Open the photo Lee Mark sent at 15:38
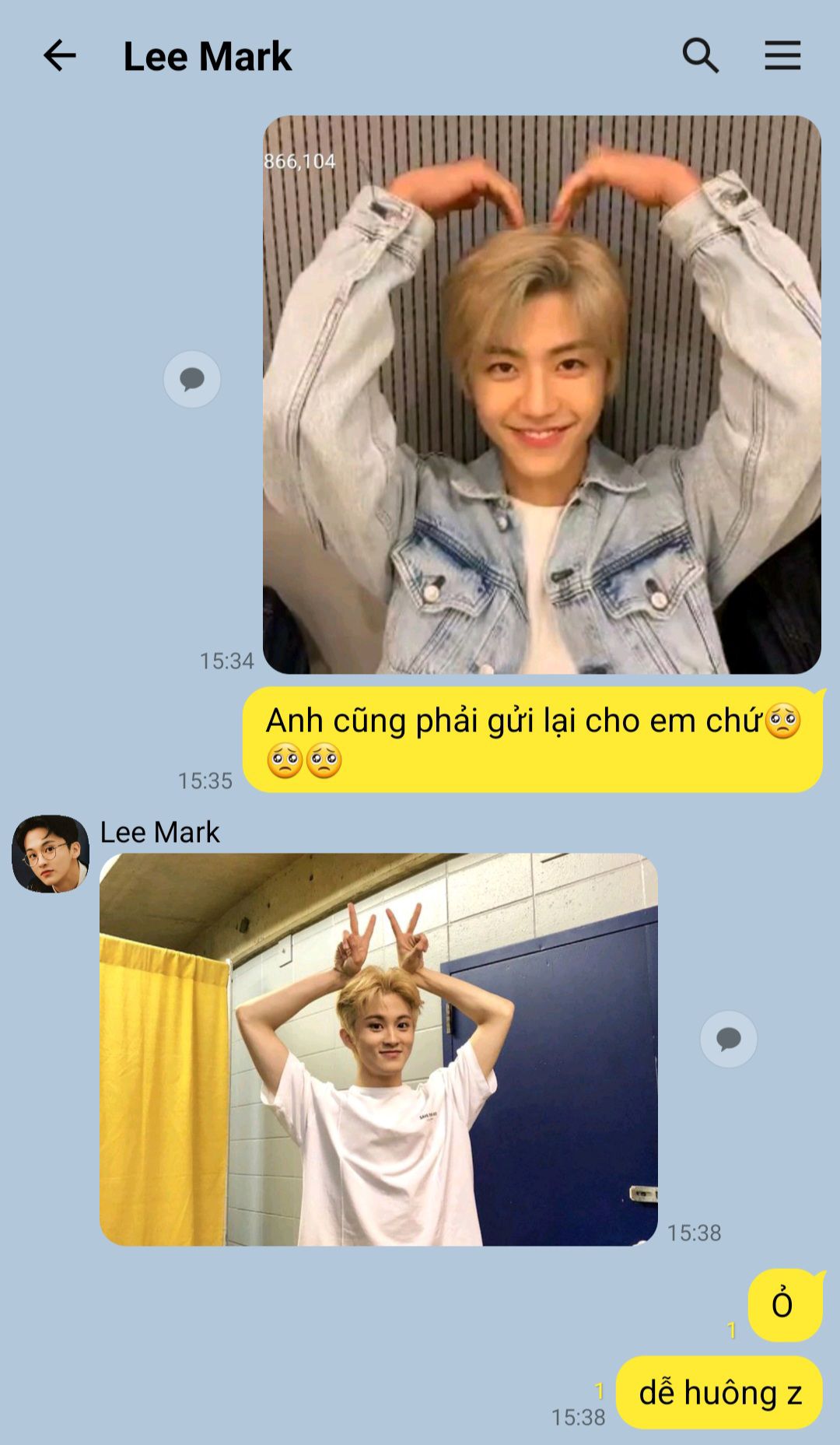 (378, 1049)
